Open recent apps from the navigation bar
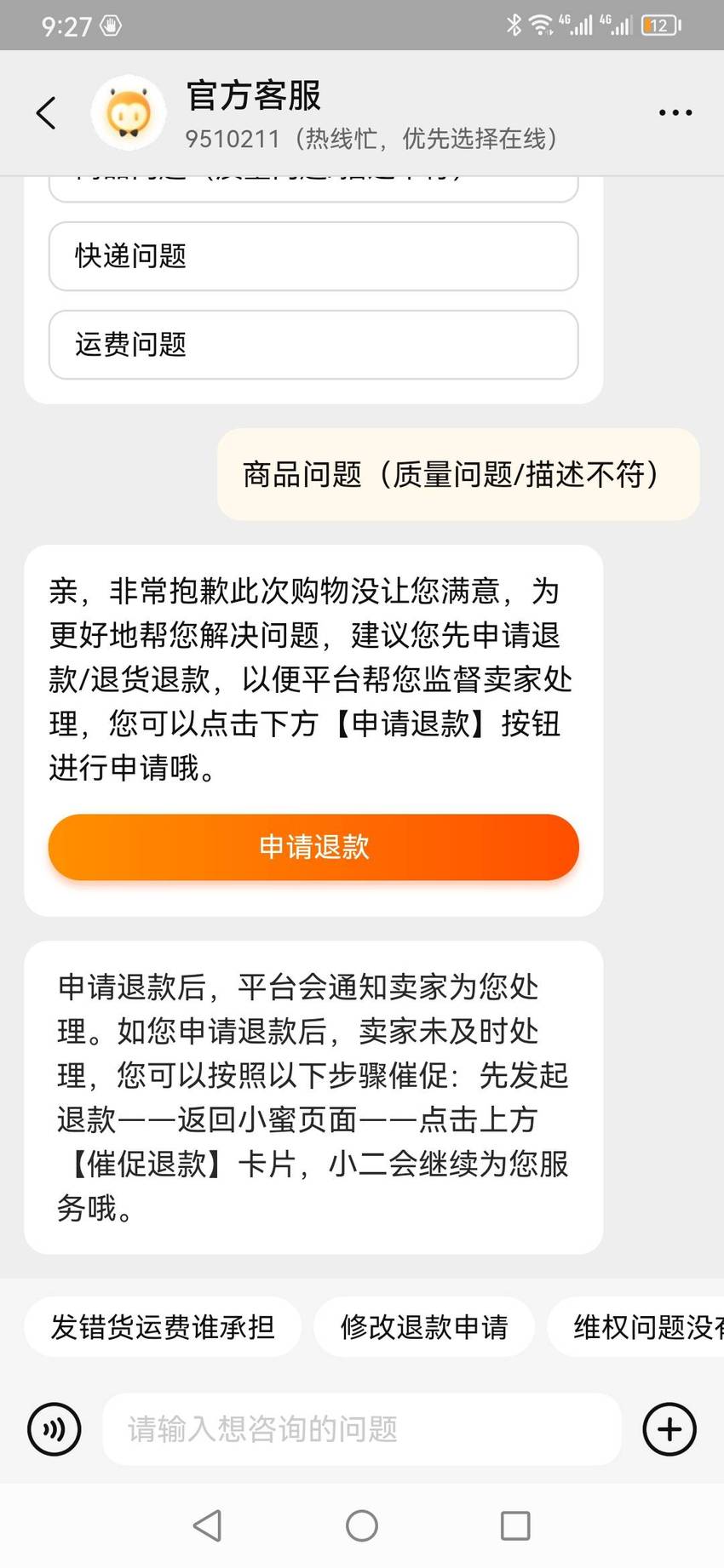The width and height of the screenshot is (724, 1568). point(515,1525)
